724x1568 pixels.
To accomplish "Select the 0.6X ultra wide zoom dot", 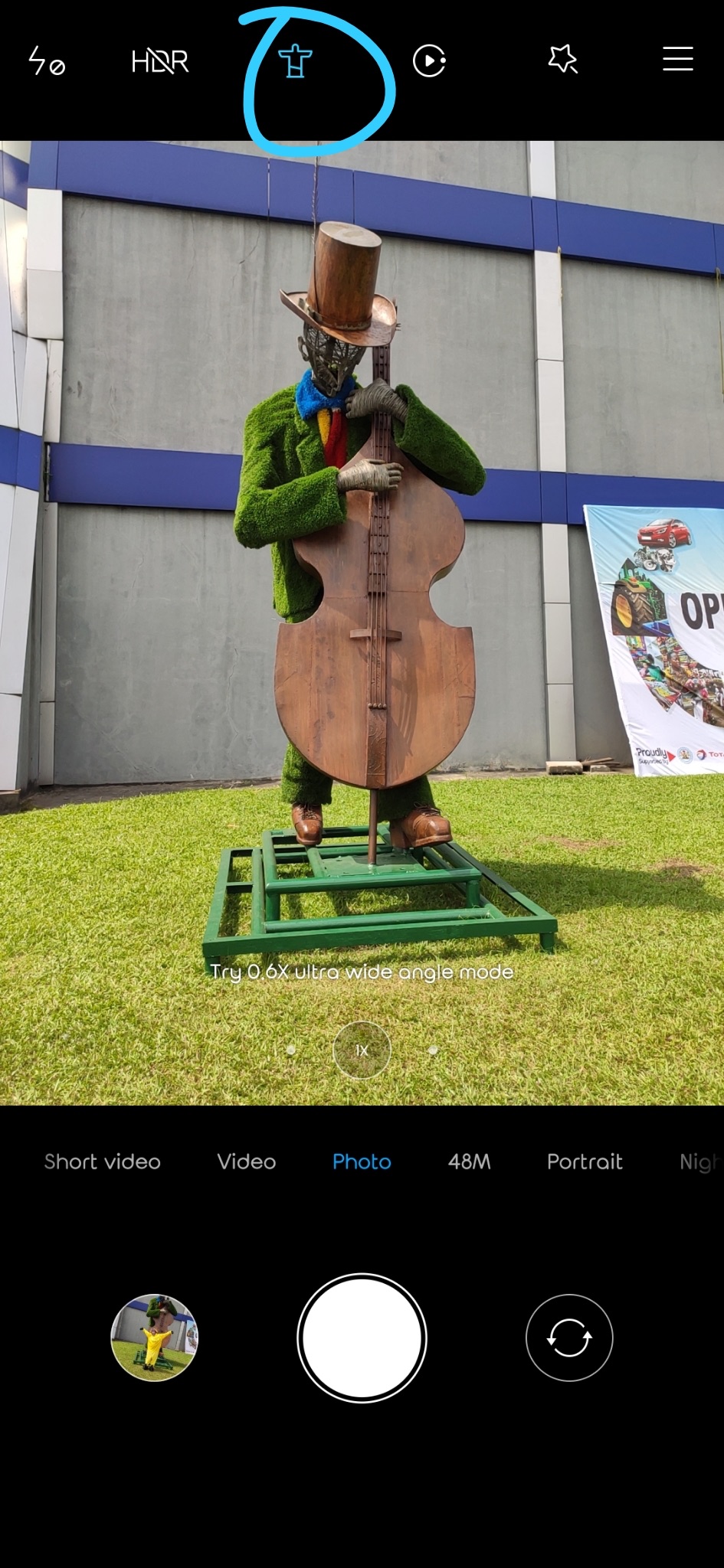I will tap(290, 1050).
